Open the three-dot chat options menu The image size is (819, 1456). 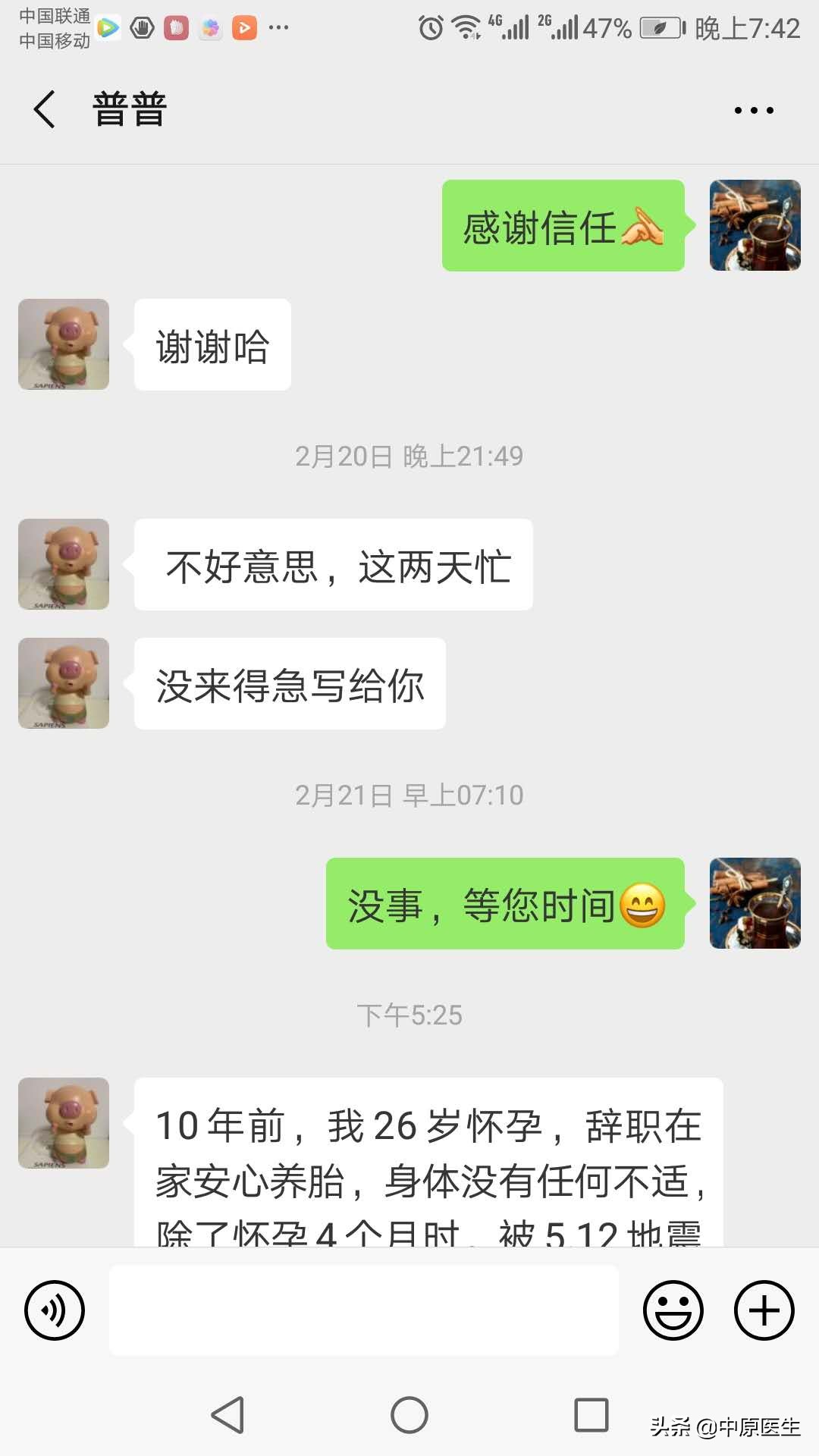click(753, 110)
